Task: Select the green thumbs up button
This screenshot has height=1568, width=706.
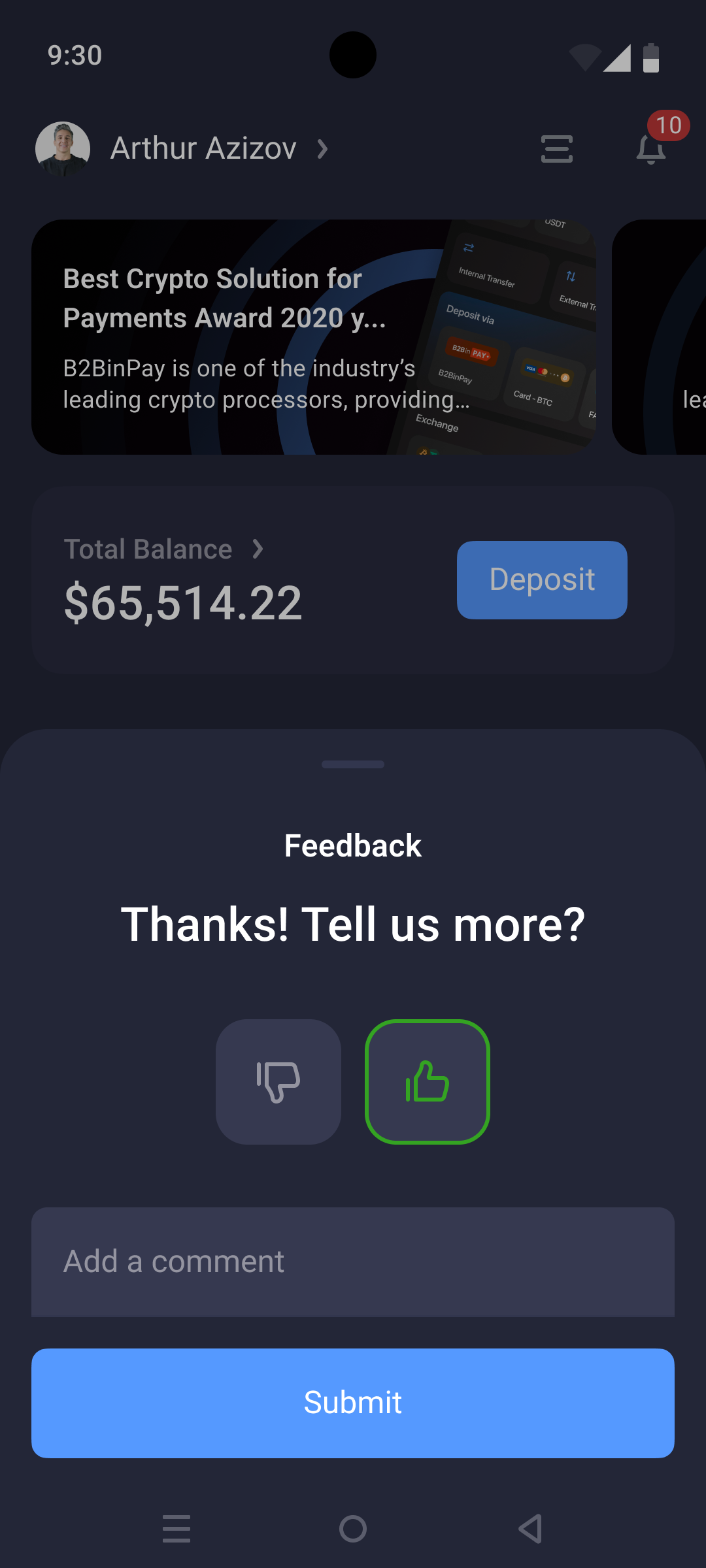Action: pos(428,1082)
